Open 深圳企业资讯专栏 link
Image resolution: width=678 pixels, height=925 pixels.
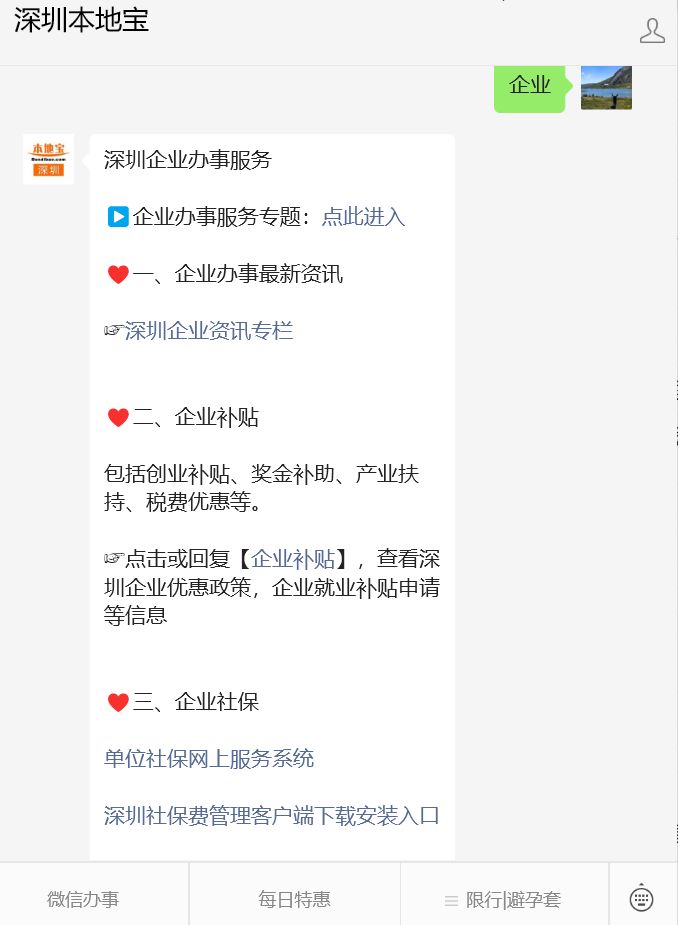(x=208, y=331)
